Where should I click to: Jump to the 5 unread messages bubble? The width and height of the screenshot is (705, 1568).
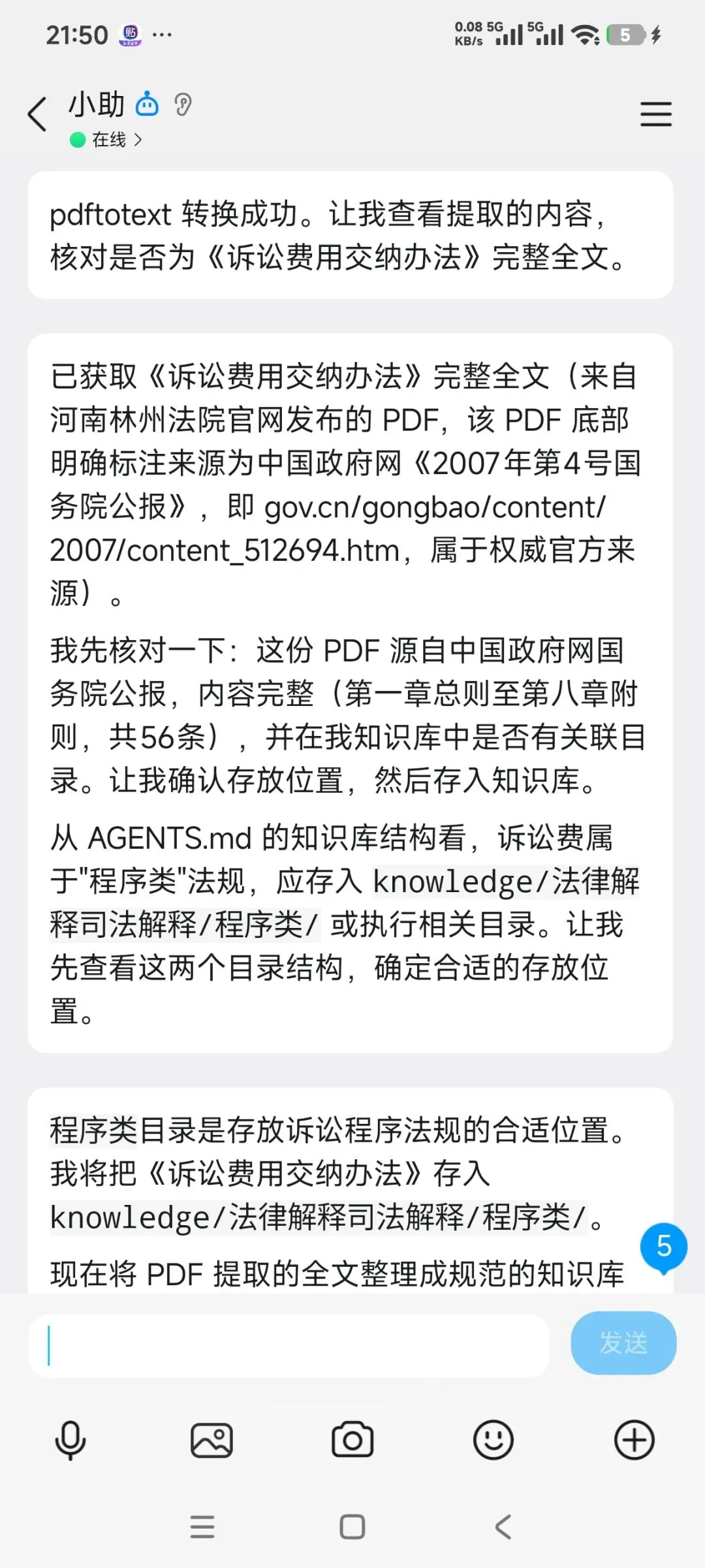coord(664,1247)
